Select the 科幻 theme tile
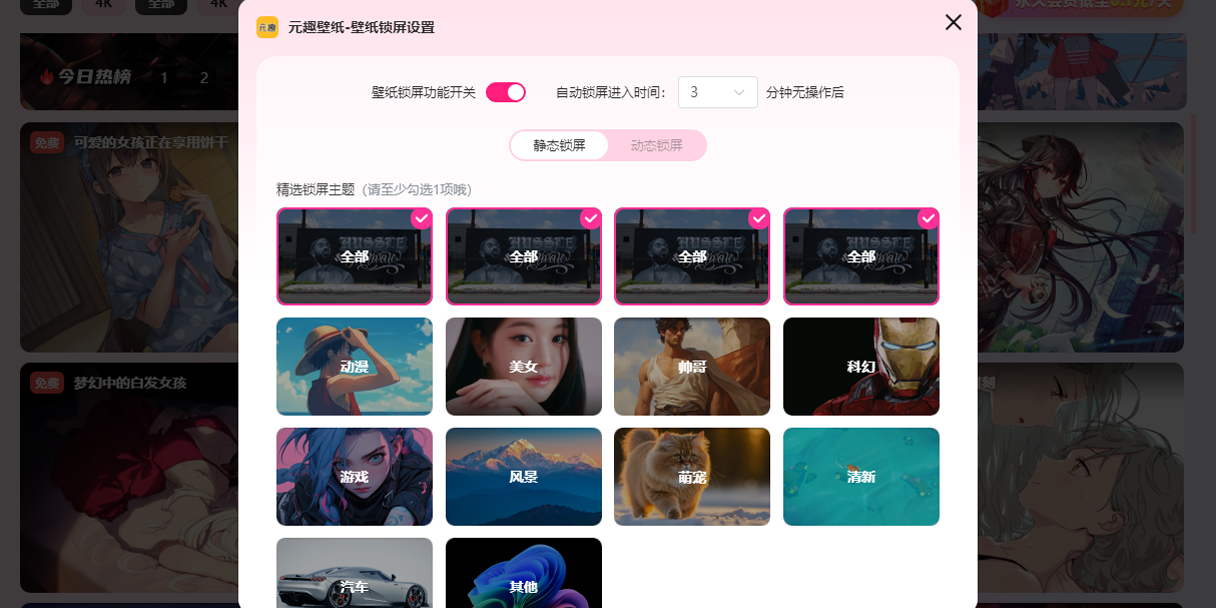 coord(861,366)
